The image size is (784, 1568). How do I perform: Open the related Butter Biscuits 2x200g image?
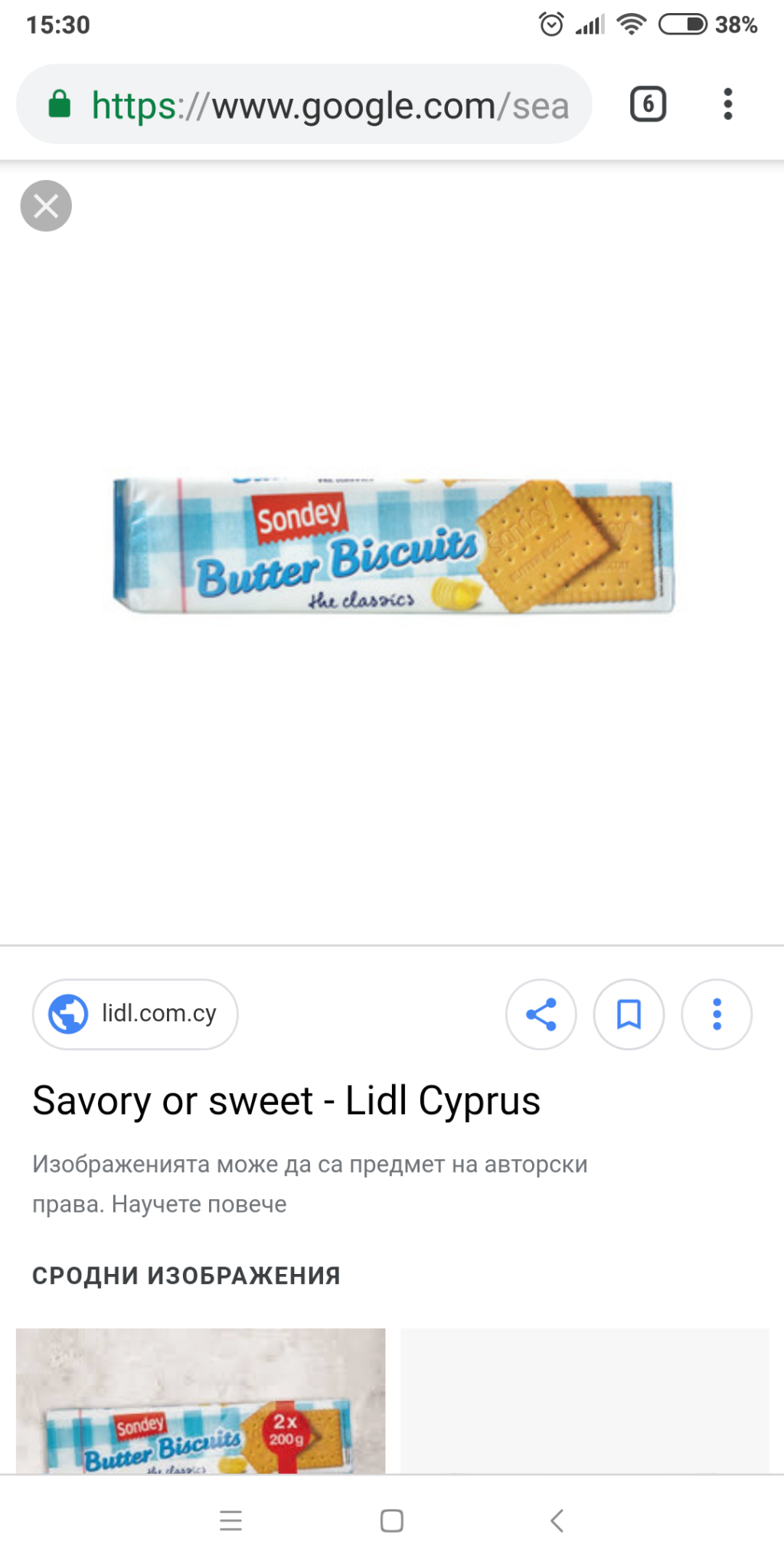point(201,1401)
